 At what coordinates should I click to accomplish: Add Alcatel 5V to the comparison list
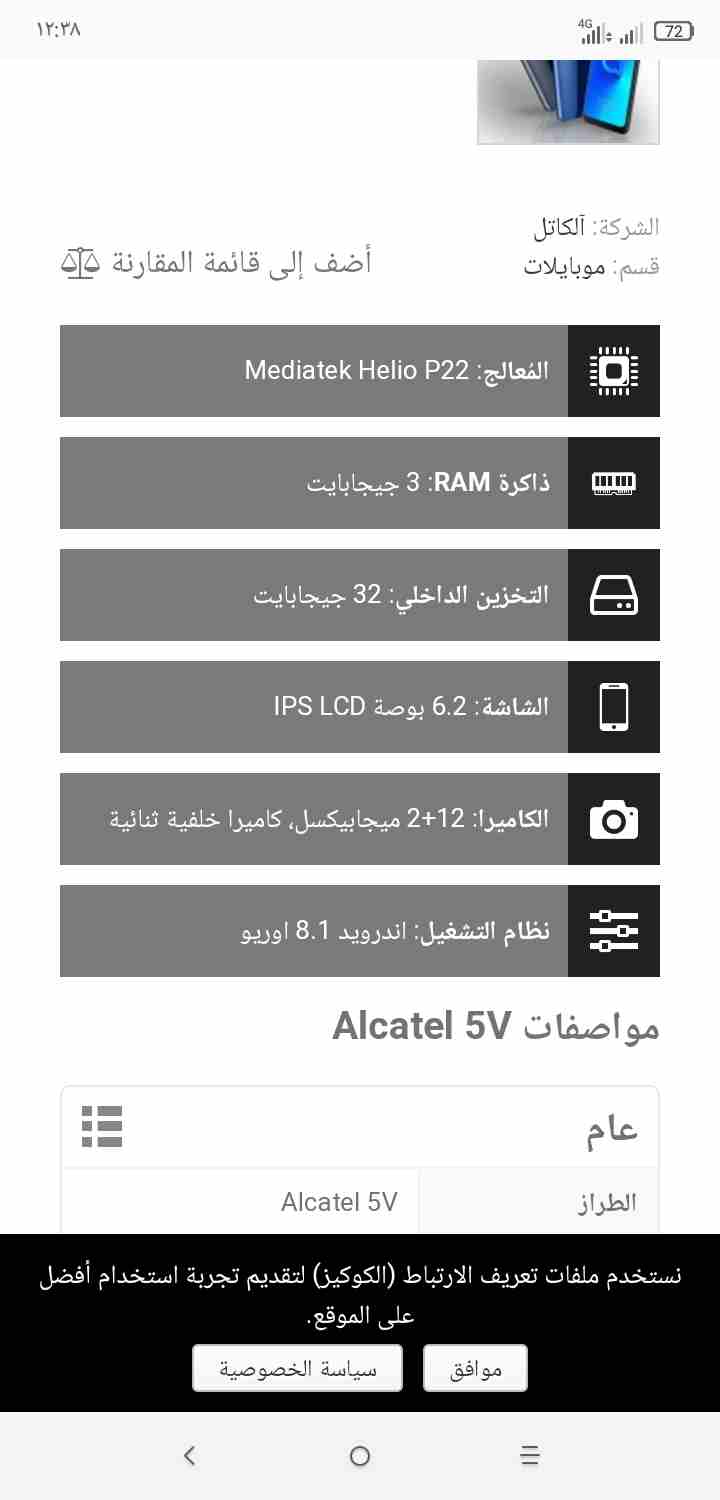[216, 262]
